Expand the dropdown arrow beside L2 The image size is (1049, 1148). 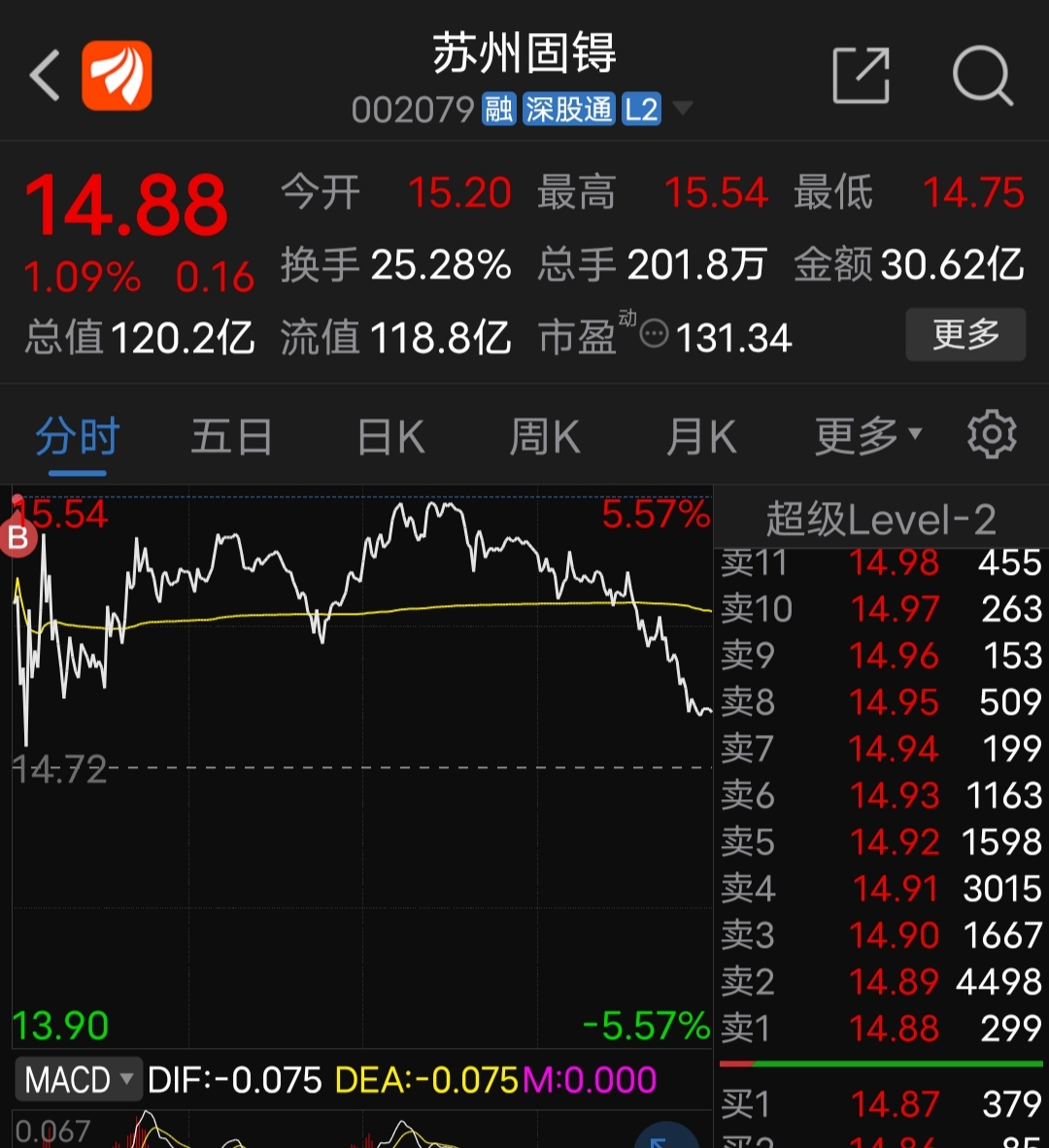[x=682, y=109]
